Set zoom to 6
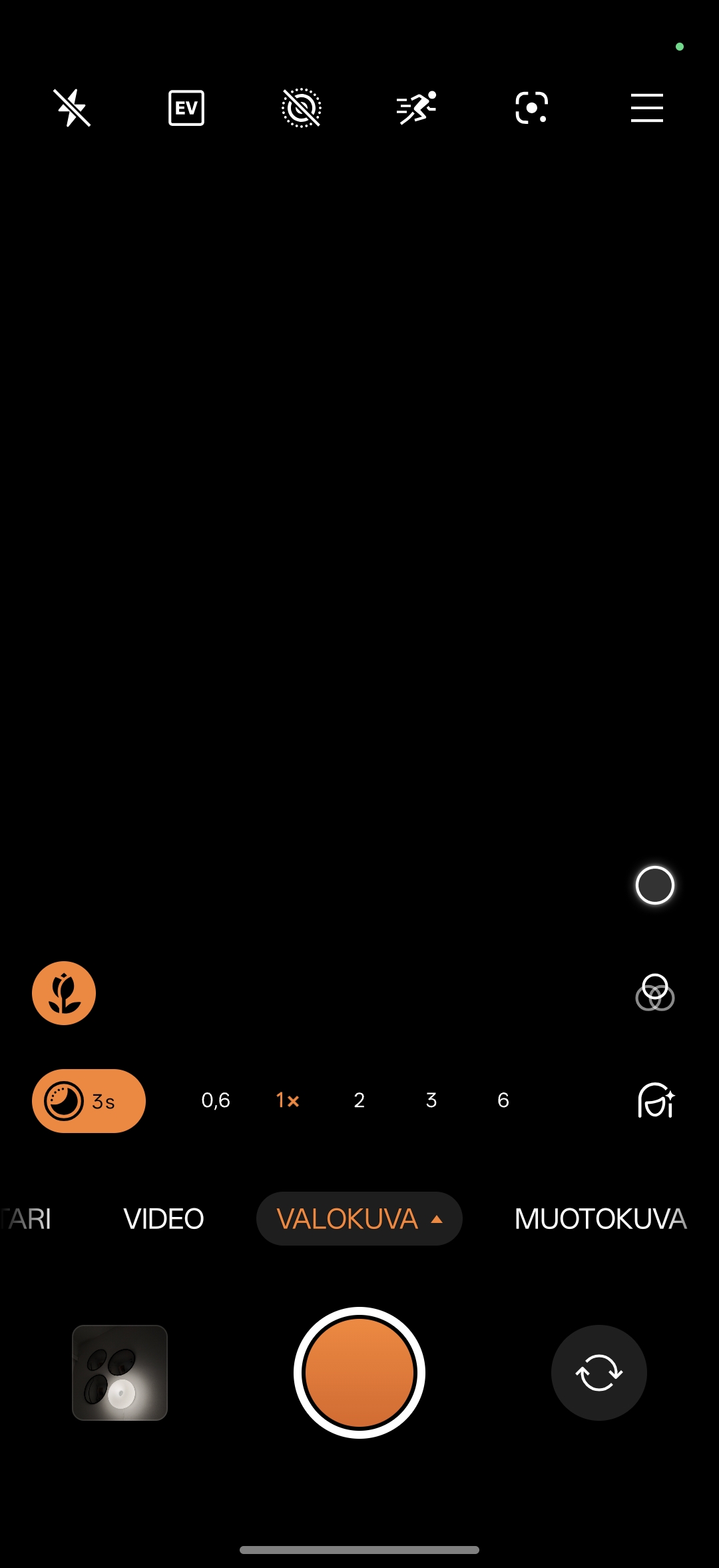The image size is (719, 1568). coord(503,1100)
